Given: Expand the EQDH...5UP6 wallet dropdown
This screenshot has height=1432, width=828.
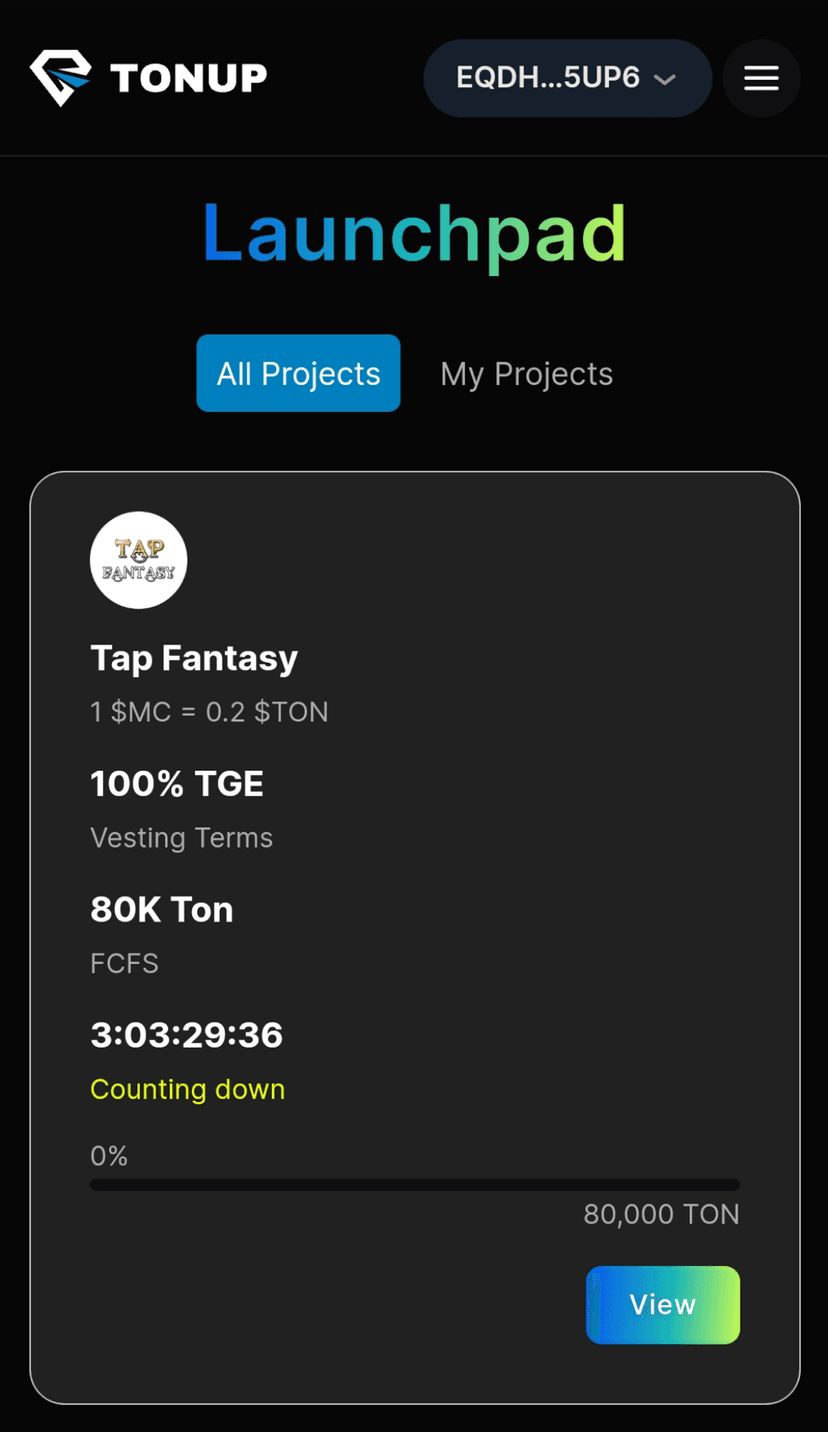Looking at the screenshot, I should coord(567,78).
